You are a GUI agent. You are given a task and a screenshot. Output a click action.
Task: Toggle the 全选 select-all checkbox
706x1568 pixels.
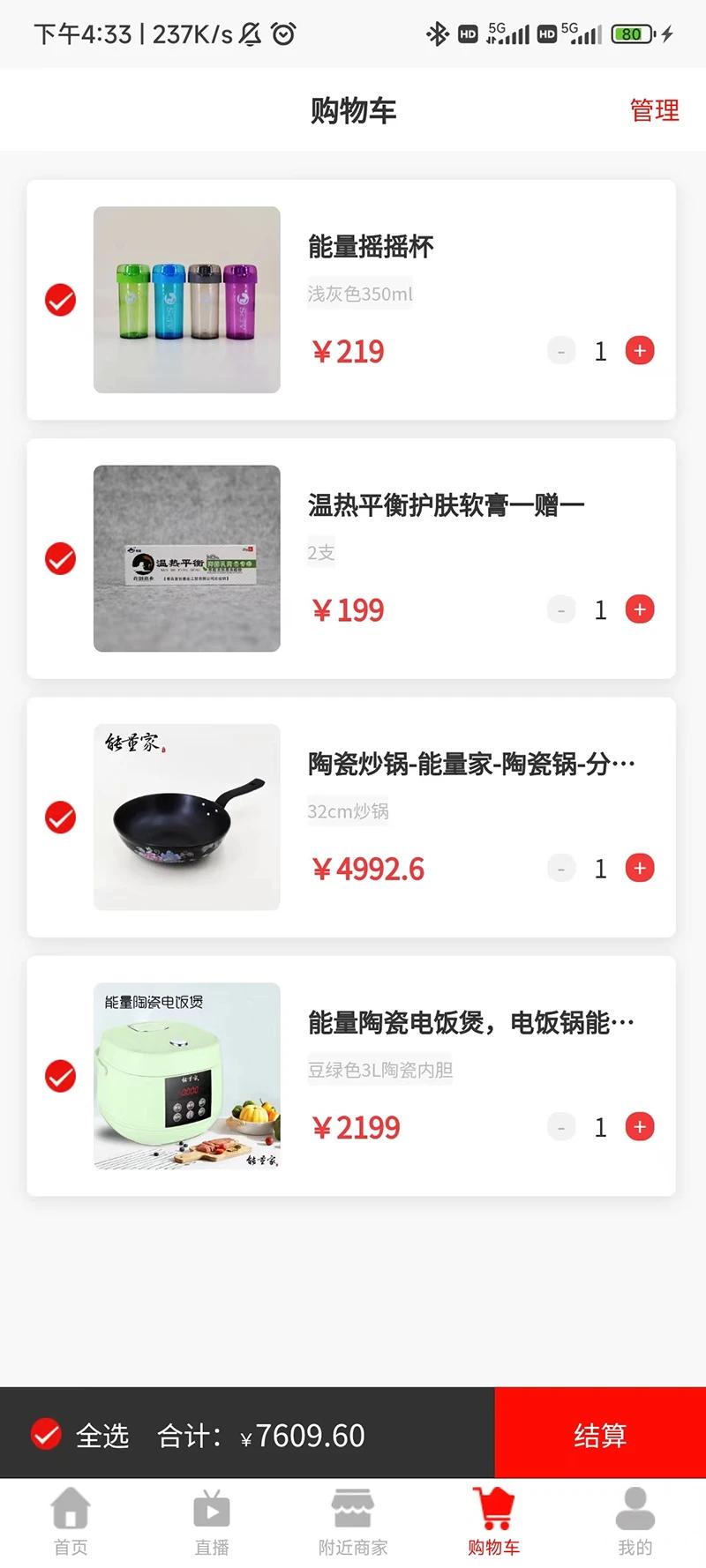click(46, 1435)
